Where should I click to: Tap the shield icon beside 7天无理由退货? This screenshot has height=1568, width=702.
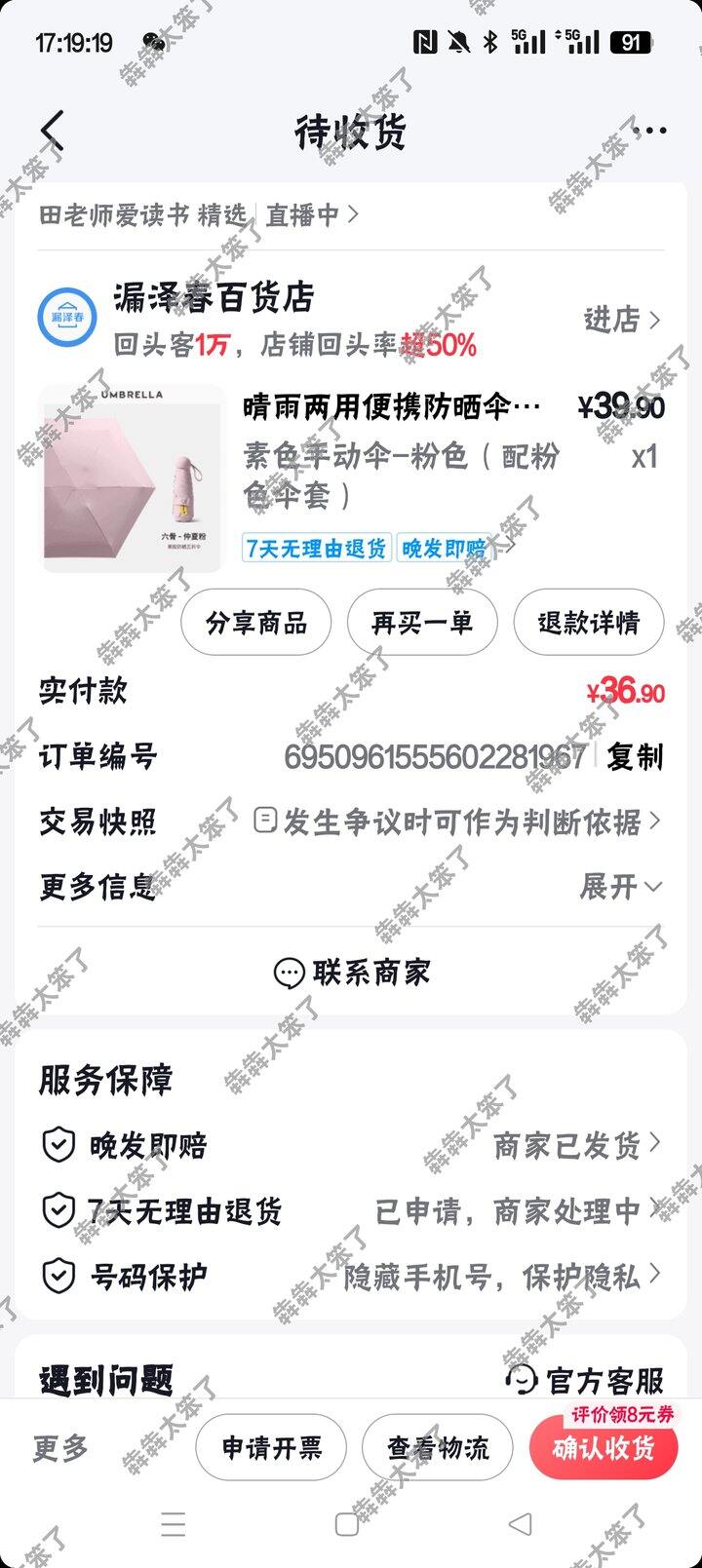pos(59,1211)
